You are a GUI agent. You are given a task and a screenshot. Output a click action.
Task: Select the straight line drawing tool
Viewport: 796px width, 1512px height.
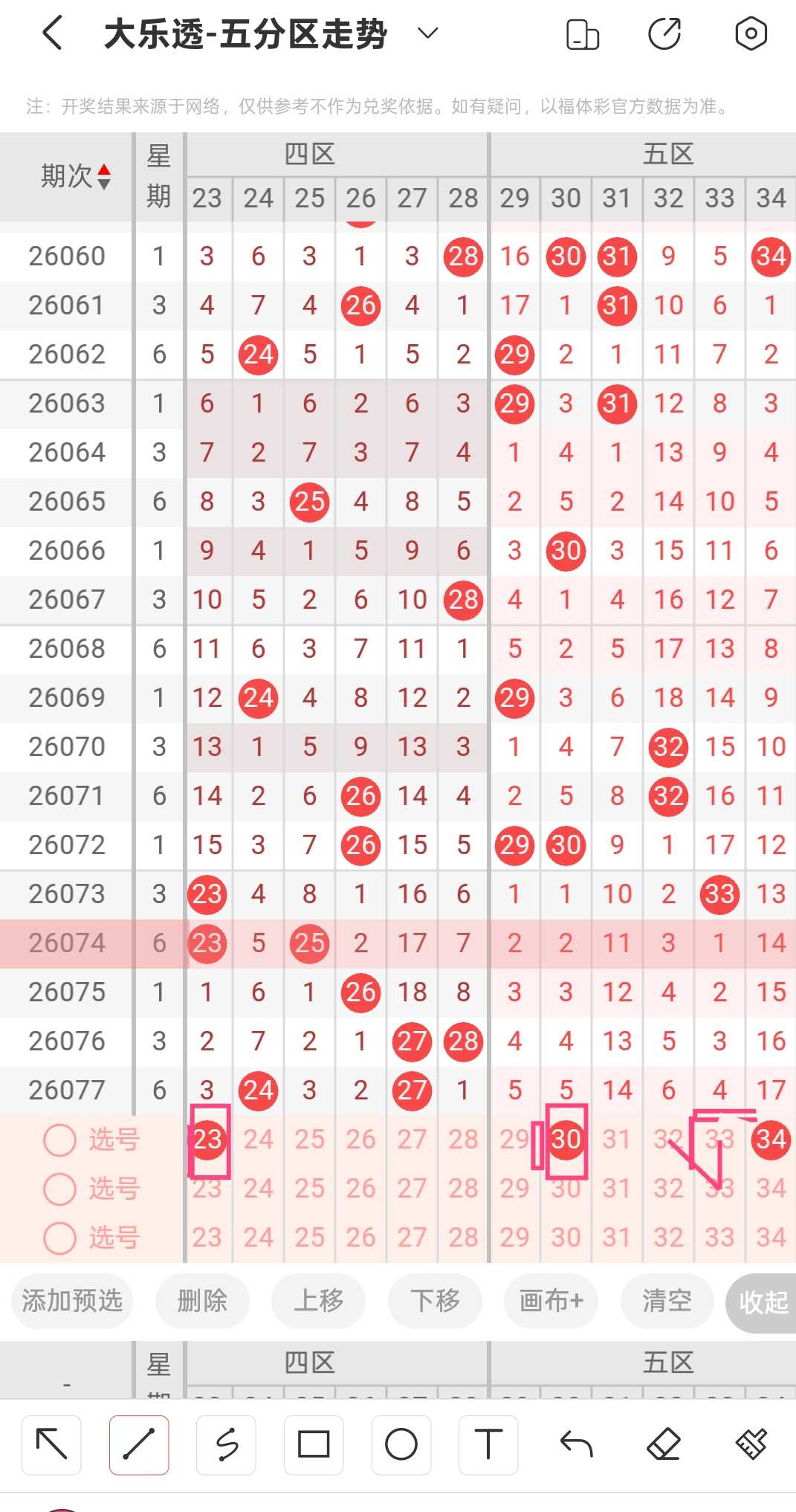[139, 1444]
